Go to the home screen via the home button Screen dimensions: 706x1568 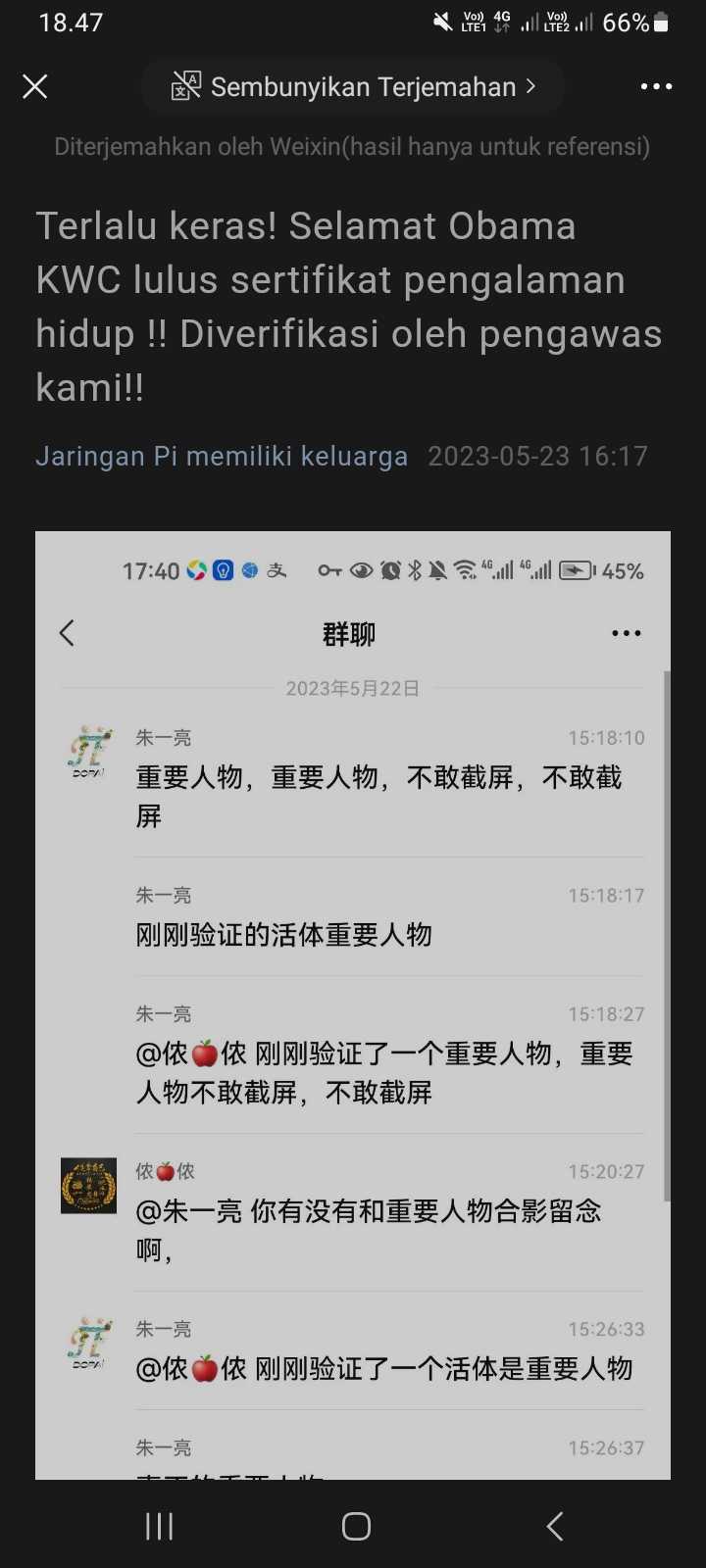tap(356, 1526)
